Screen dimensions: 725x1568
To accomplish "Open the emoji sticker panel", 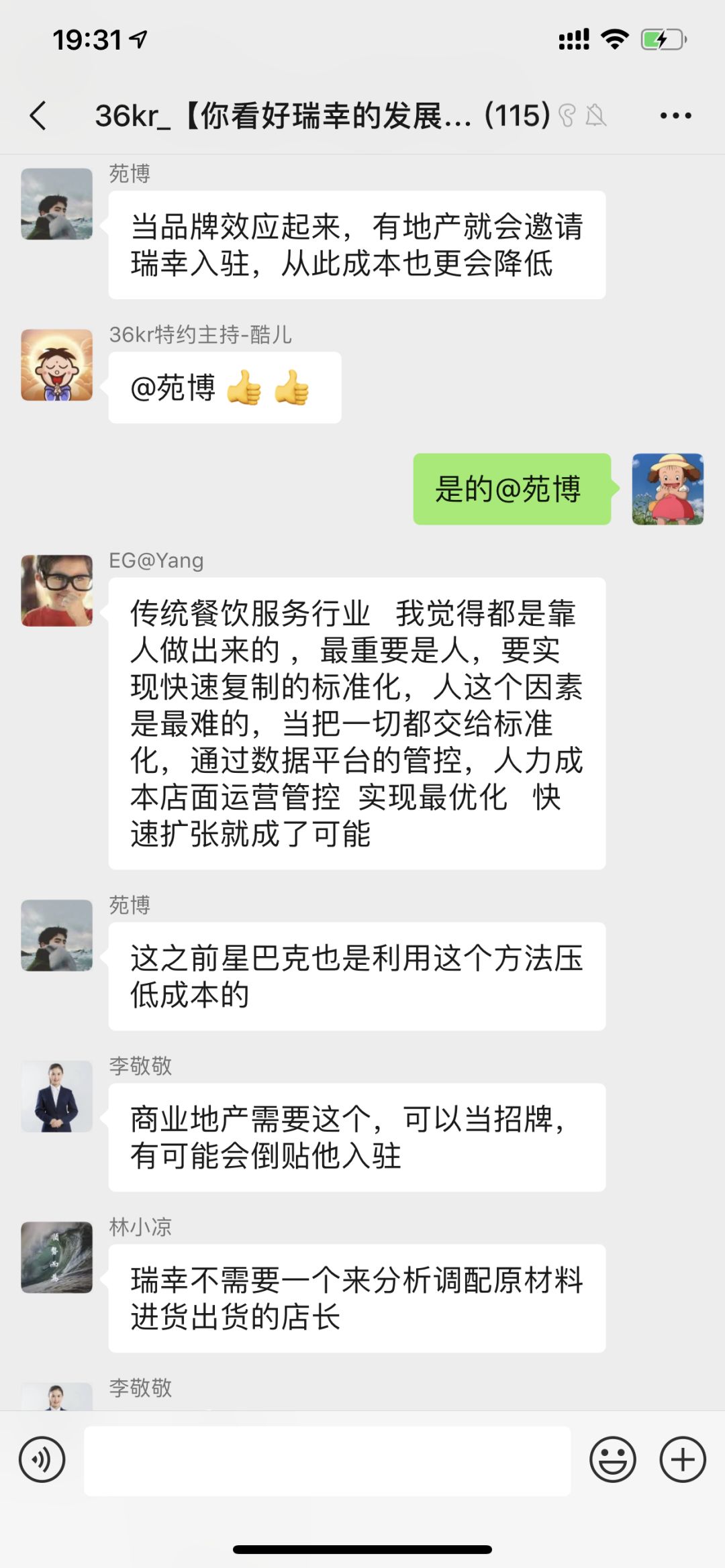I will click(612, 1459).
